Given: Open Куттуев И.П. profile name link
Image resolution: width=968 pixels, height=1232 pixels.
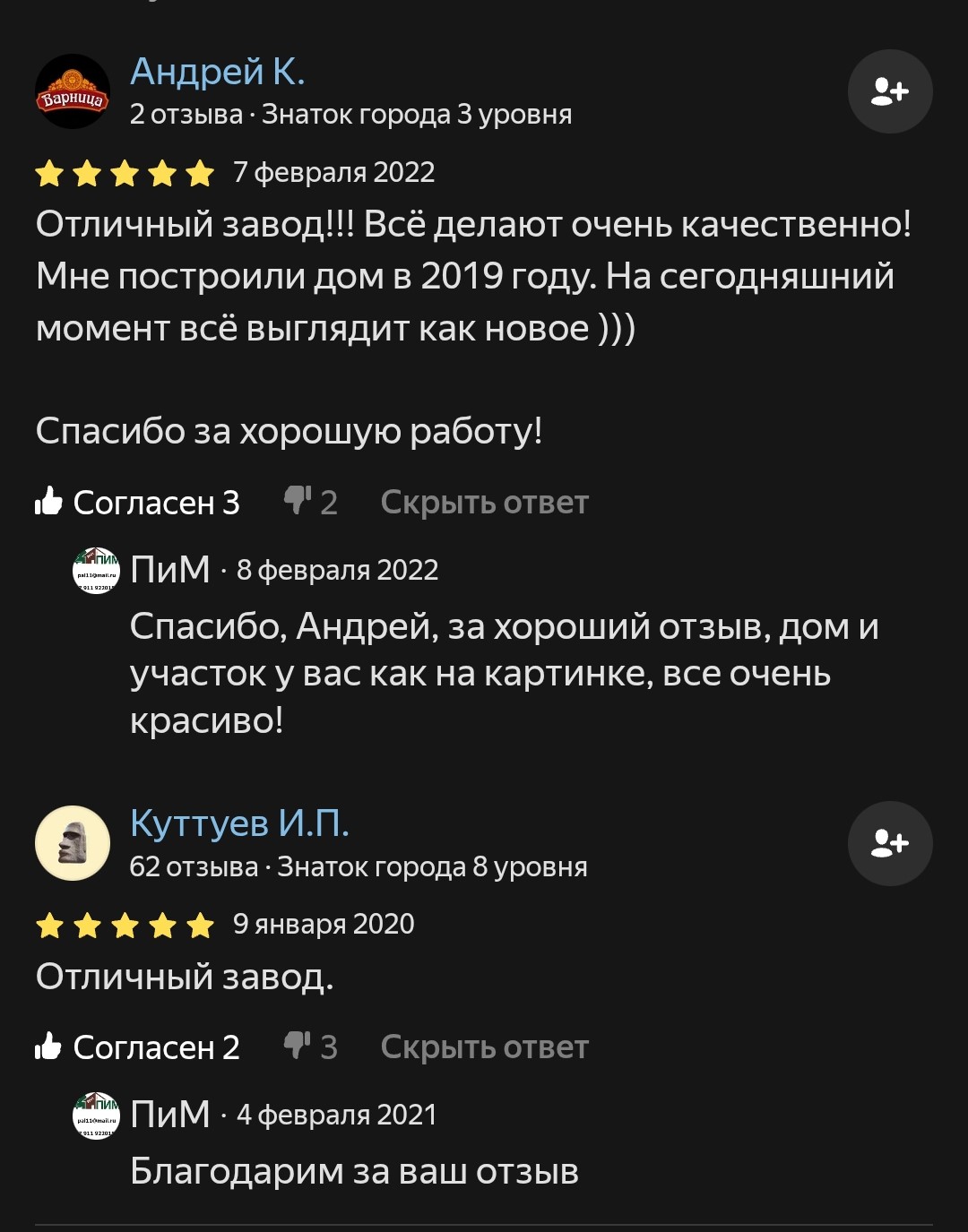Looking at the screenshot, I should [239, 823].
